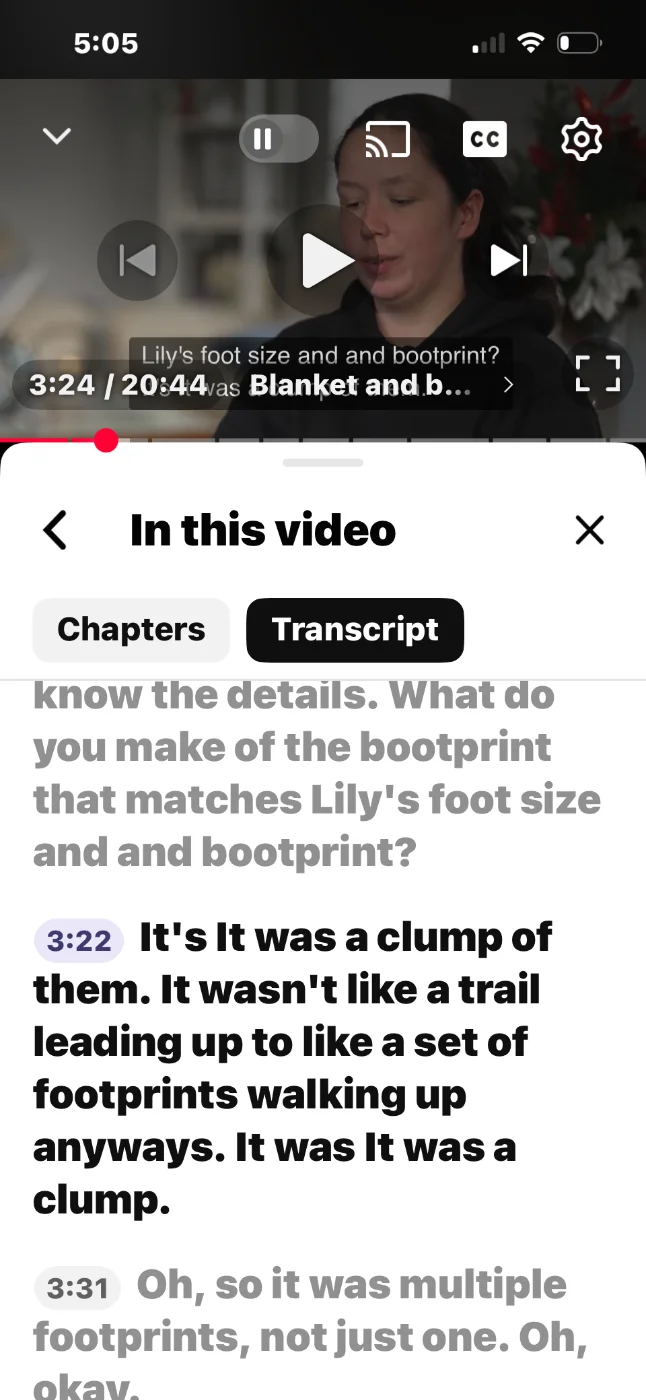646x1400 pixels.
Task: Select the Transcript tab
Action: pyautogui.click(x=355, y=630)
